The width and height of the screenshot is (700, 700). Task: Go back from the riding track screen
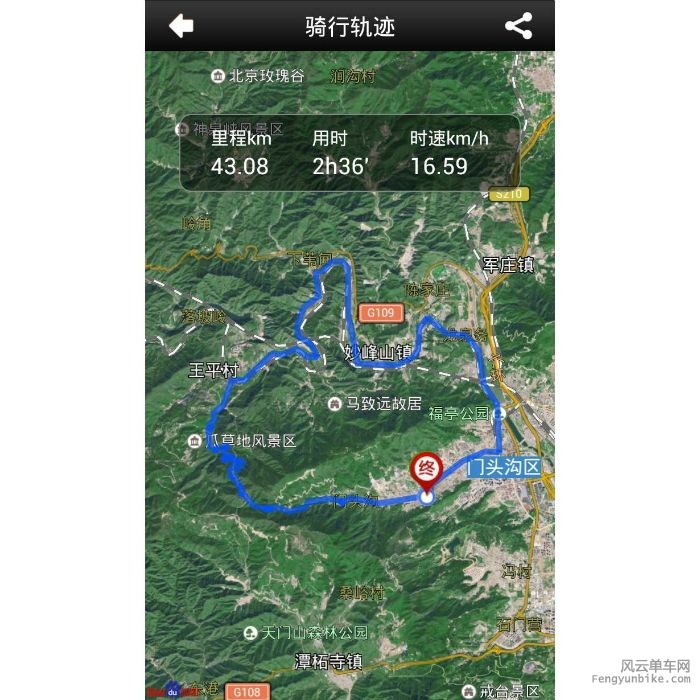coord(181,26)
